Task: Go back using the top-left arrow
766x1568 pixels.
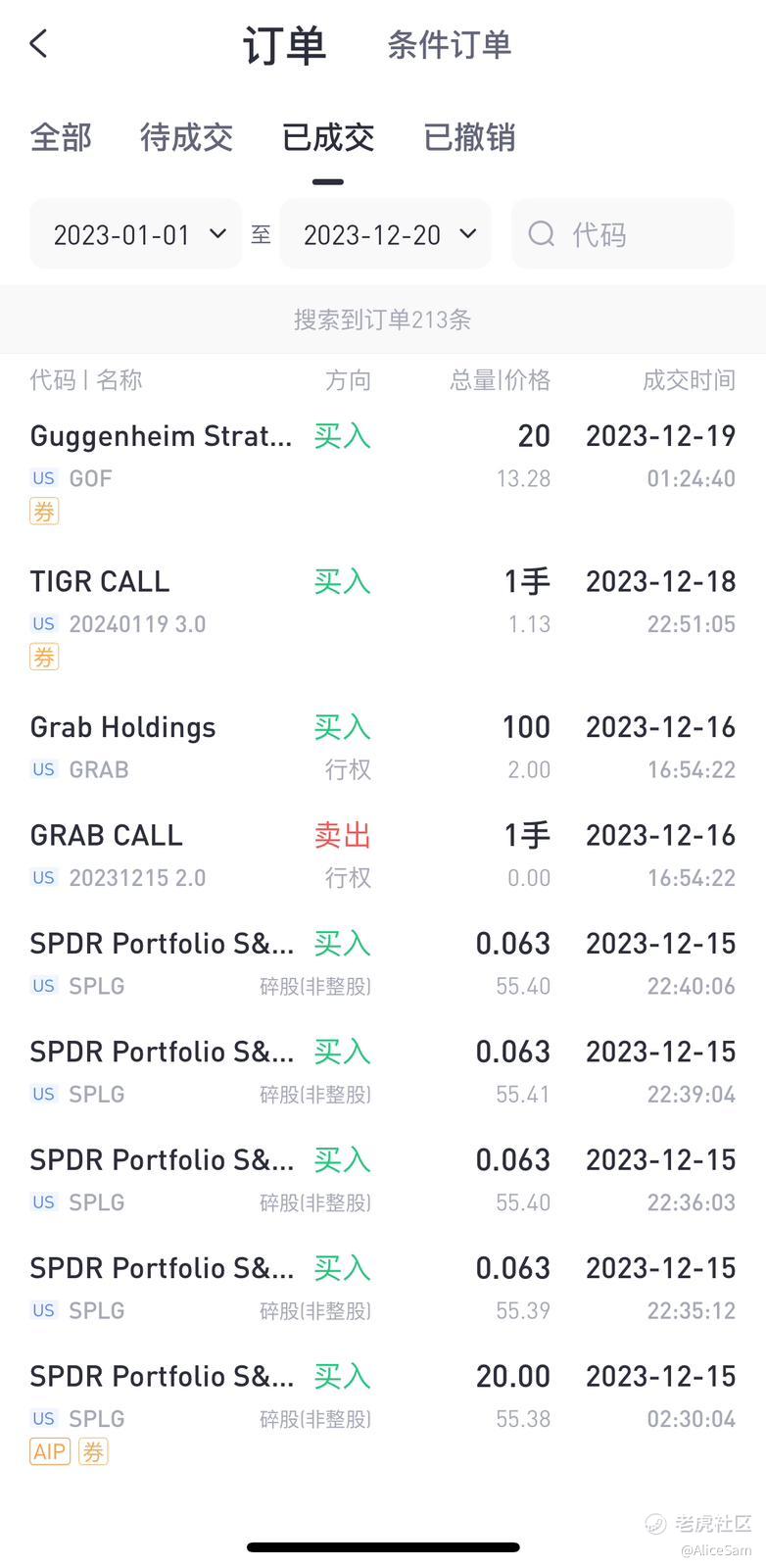Action: click(x=39, y=44)
